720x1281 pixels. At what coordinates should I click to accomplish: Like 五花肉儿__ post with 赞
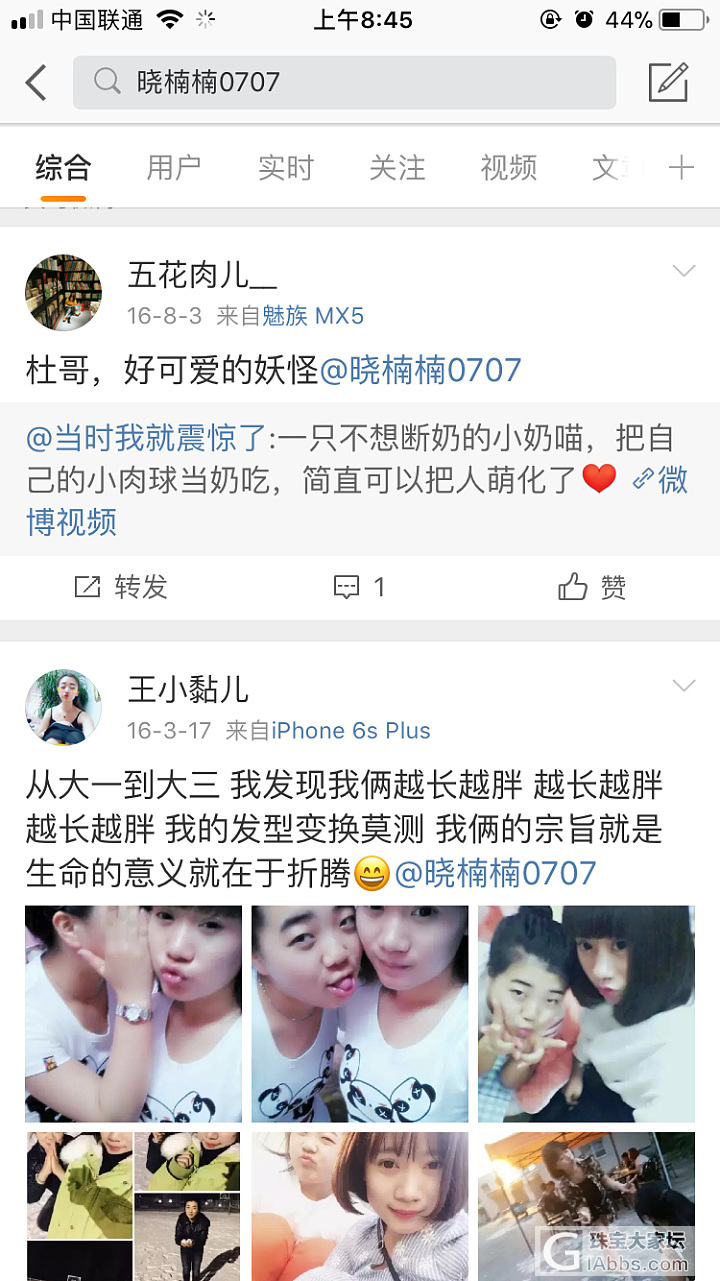click(592, 587)
